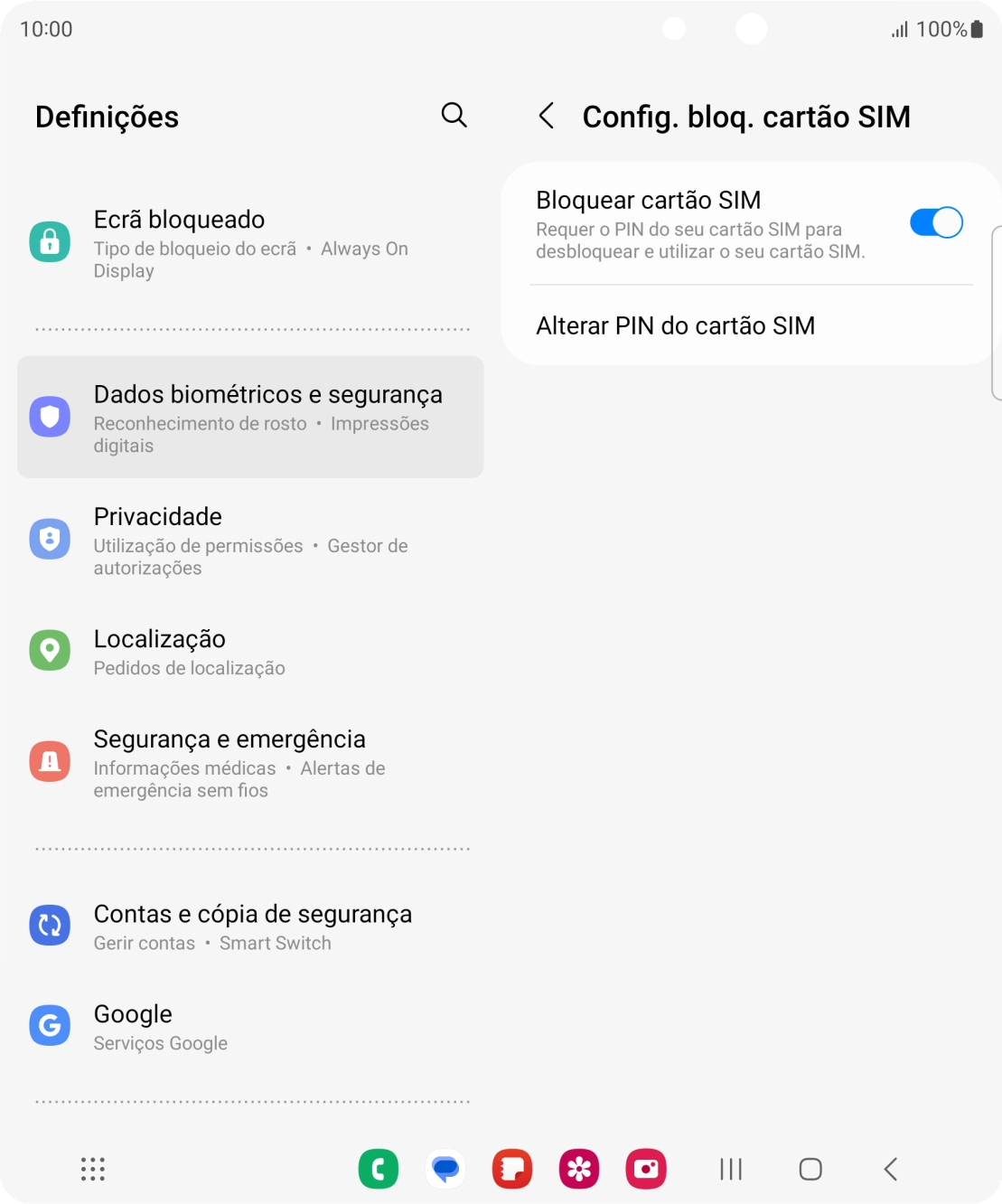Open the Localização pin icon
Viewport: 1002px width, 1204px height.
coord(50,650)
